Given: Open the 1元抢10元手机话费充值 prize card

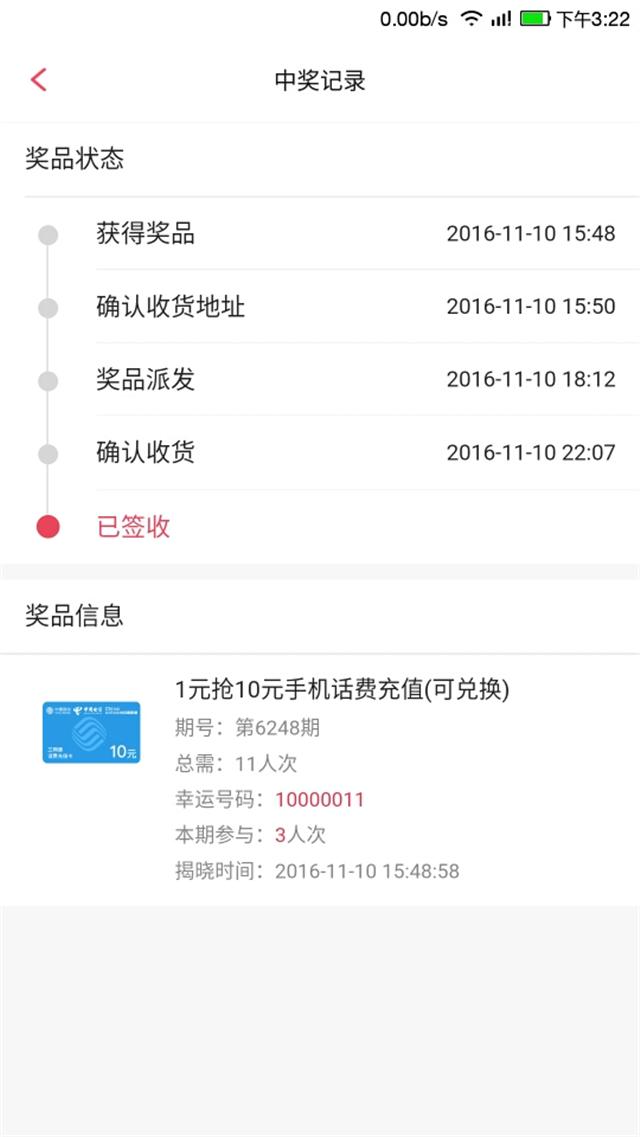Looking at the screenshot, I should point(320,780).
